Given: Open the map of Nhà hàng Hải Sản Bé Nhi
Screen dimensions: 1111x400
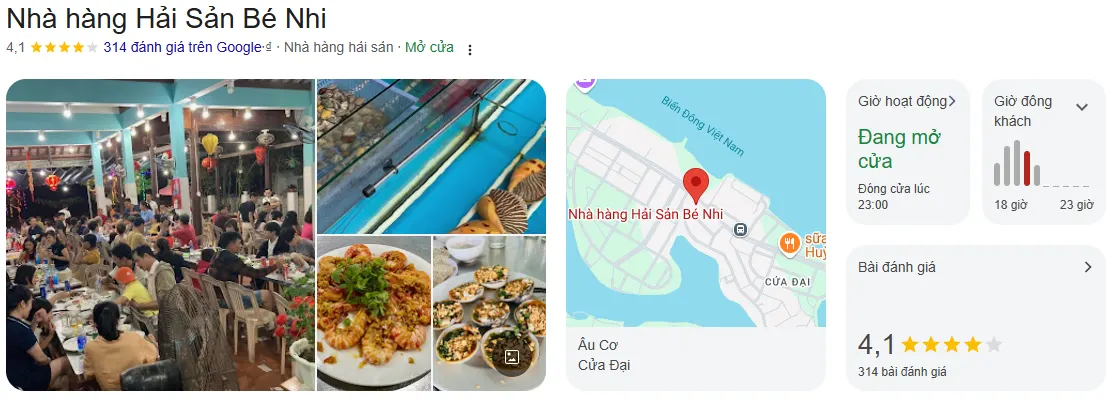Looking at the screenshot, I should click(695, 203).
